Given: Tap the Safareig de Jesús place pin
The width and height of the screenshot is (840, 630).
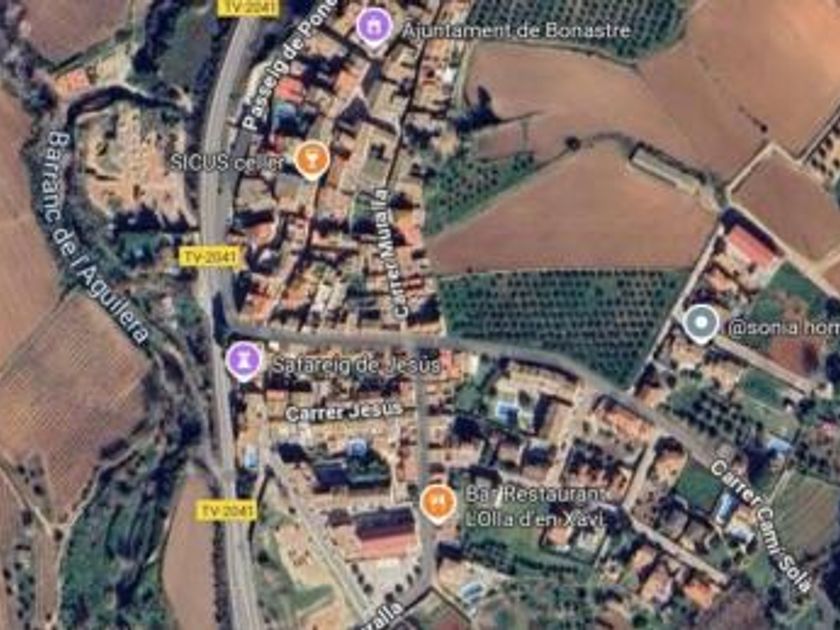Looking at the screenshot, I should [x=244, y=362].
